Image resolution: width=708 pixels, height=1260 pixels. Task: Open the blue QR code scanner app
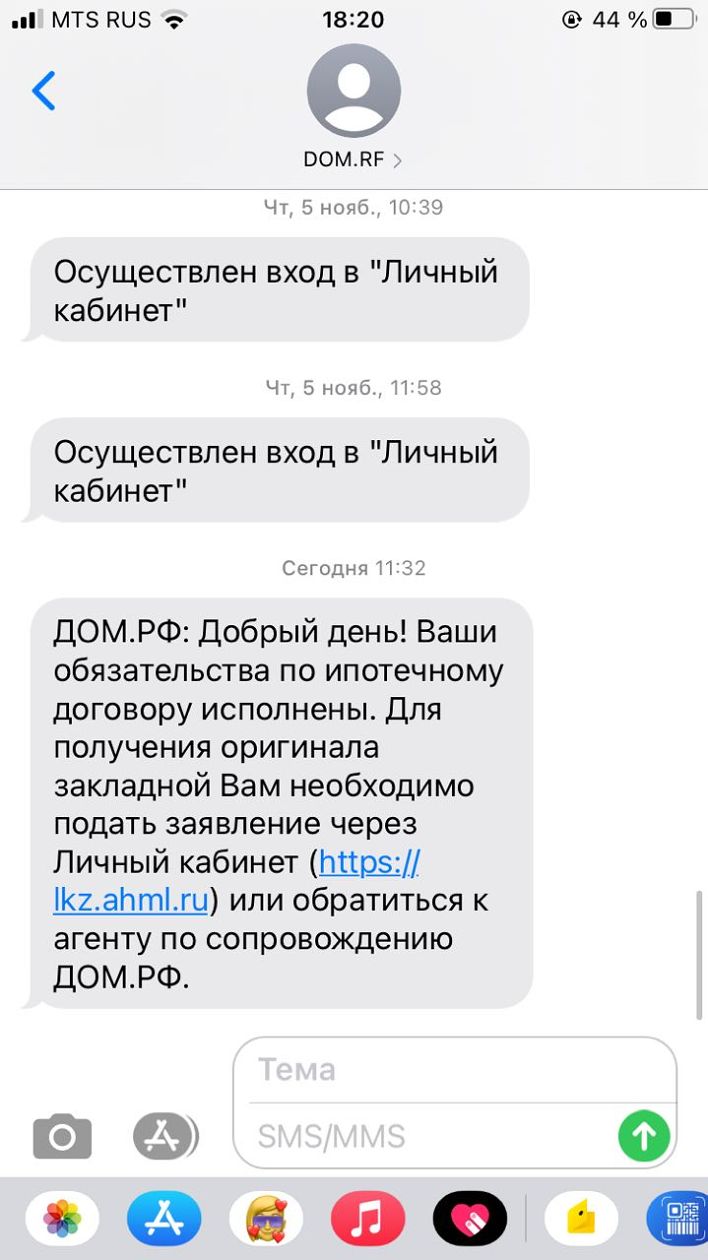tap(680, 1219)
